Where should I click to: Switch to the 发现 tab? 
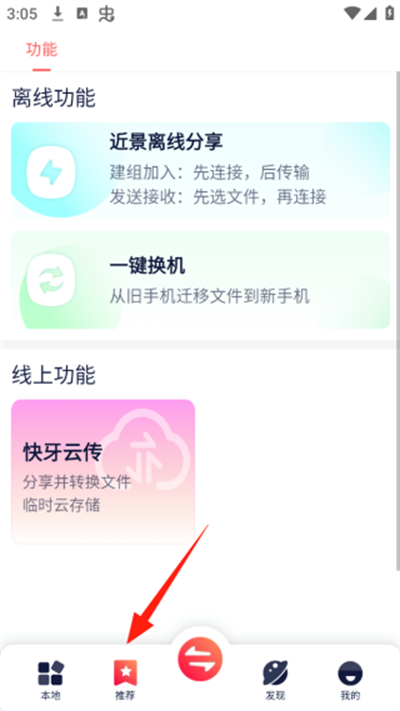pos(275,680)
